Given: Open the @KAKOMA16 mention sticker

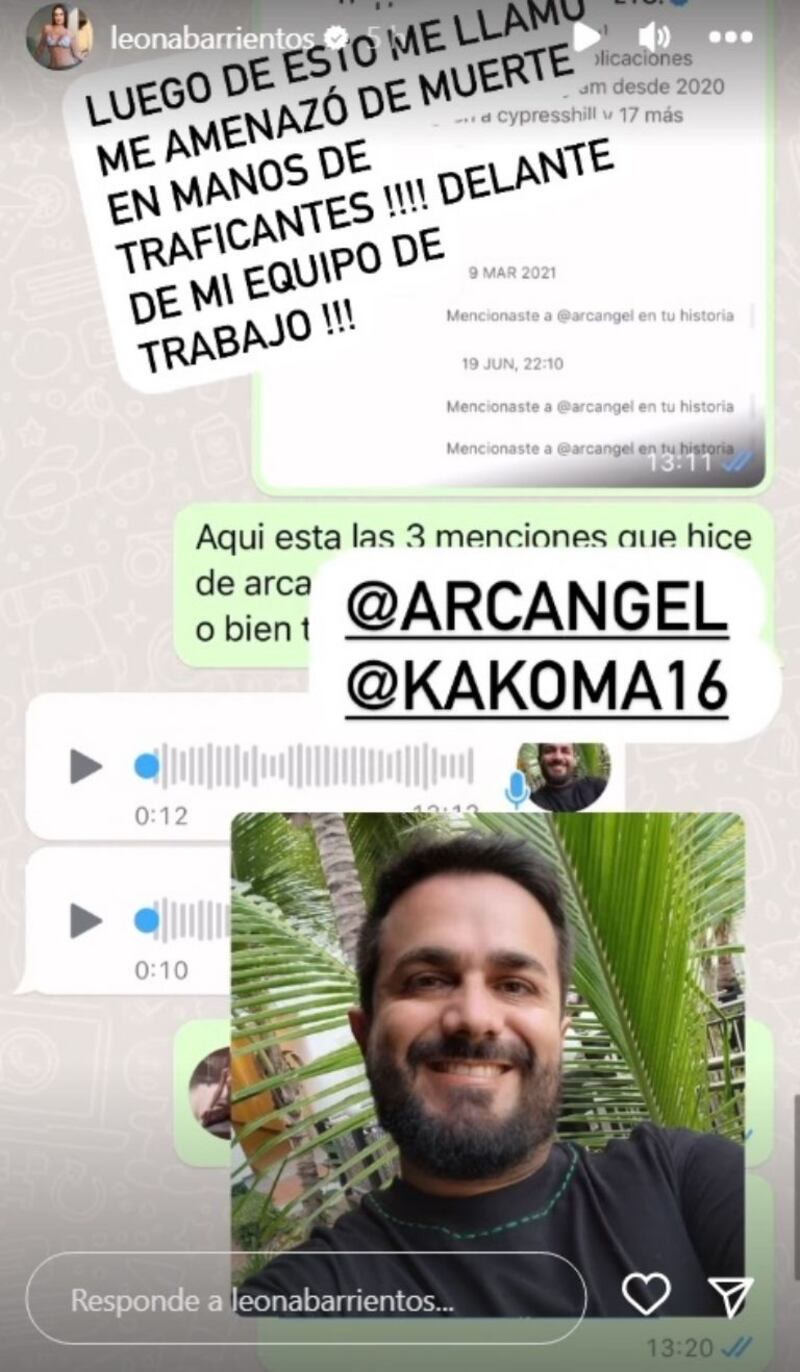Looking at the screenshot, I should coord(536,689).
